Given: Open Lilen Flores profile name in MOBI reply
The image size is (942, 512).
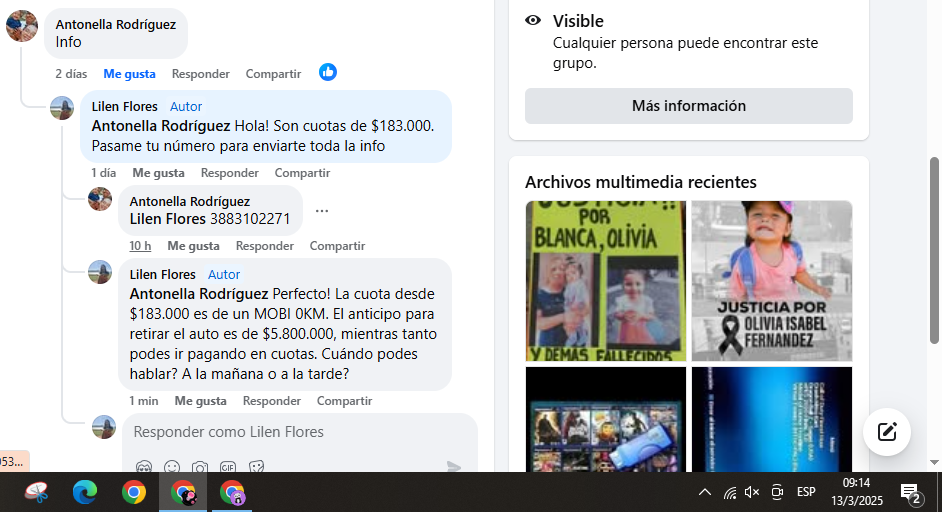Looking at the screenshot, I should pos(162,274).
